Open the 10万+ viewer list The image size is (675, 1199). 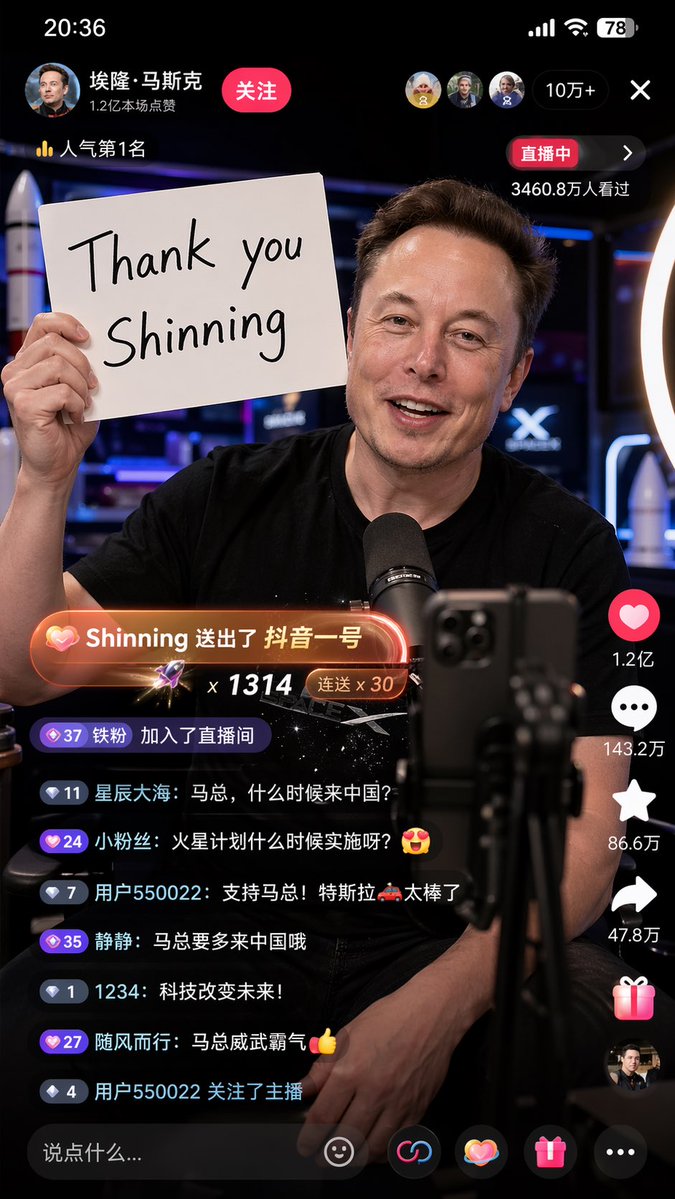[570, 91]
